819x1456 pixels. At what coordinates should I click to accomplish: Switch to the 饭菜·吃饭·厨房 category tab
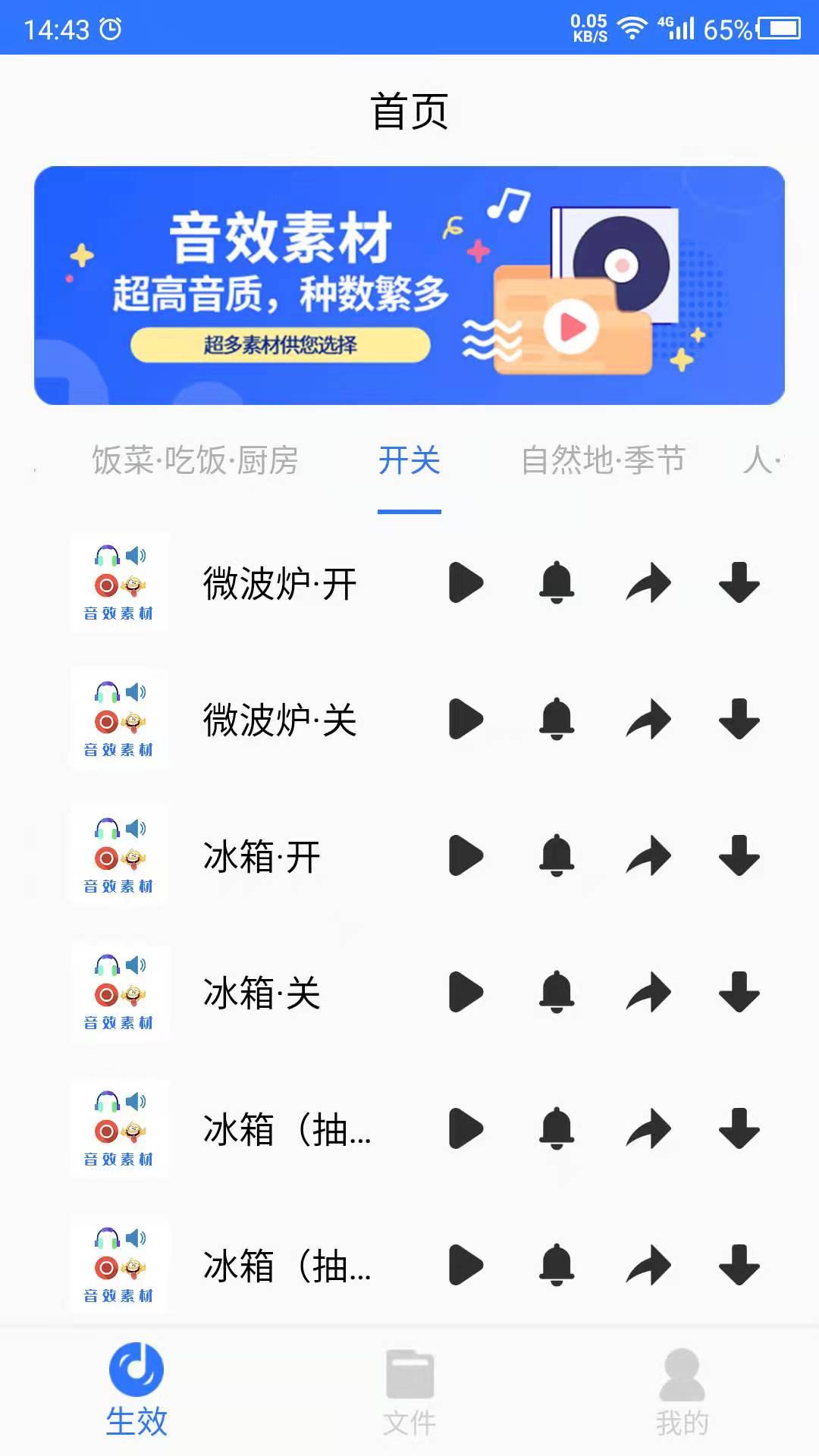coord(196,461)
